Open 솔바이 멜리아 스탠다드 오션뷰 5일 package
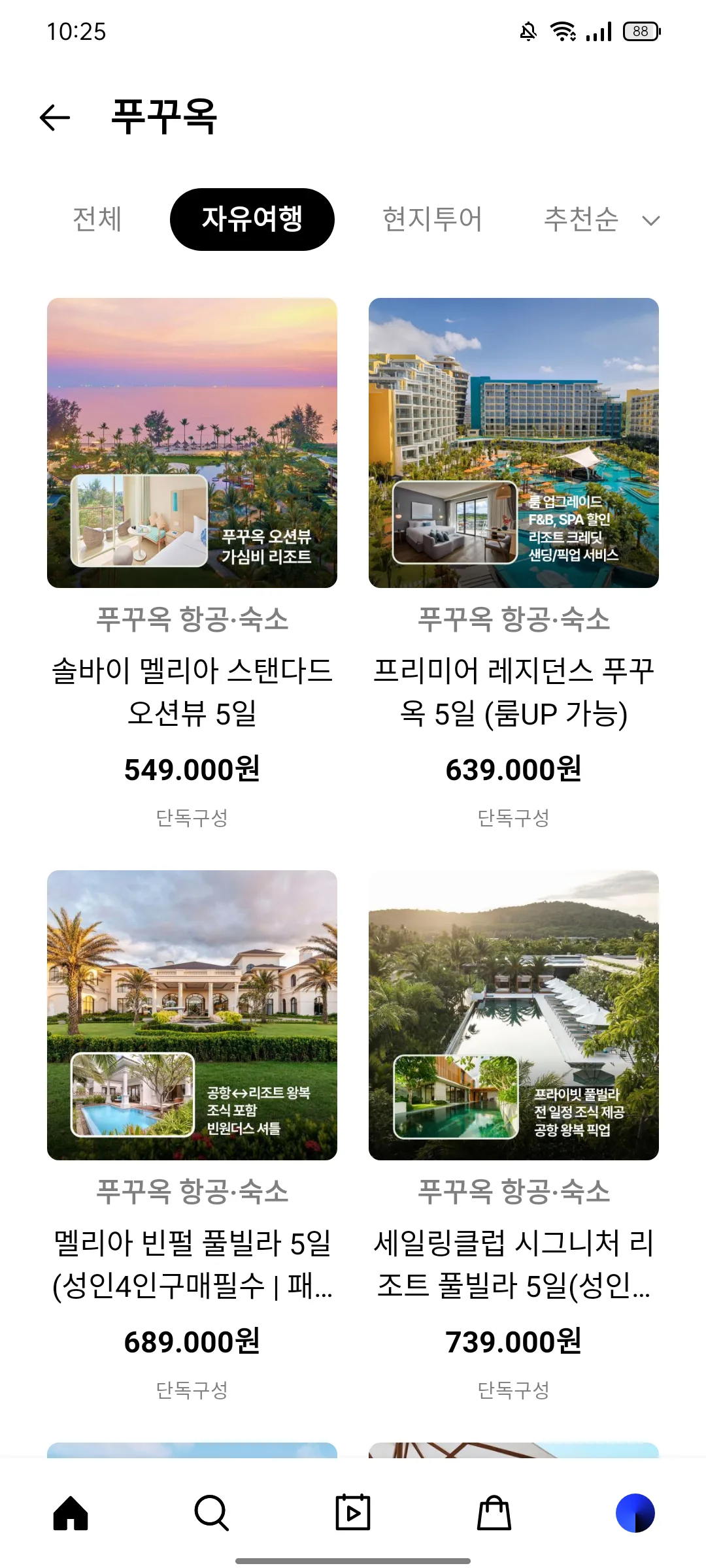Image resolution: width=706 pixels, height=1568 pixels. pos(192,443)
